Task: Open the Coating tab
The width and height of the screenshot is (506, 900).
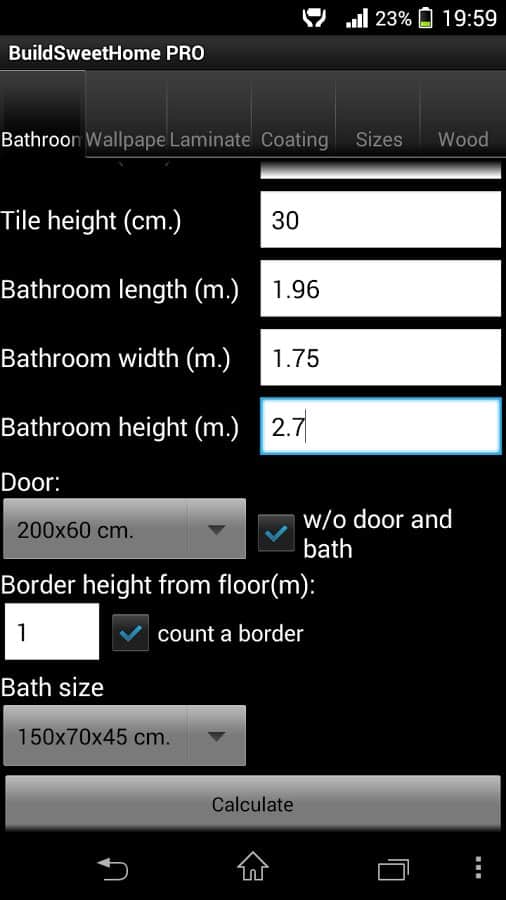Action: [294, 114]
